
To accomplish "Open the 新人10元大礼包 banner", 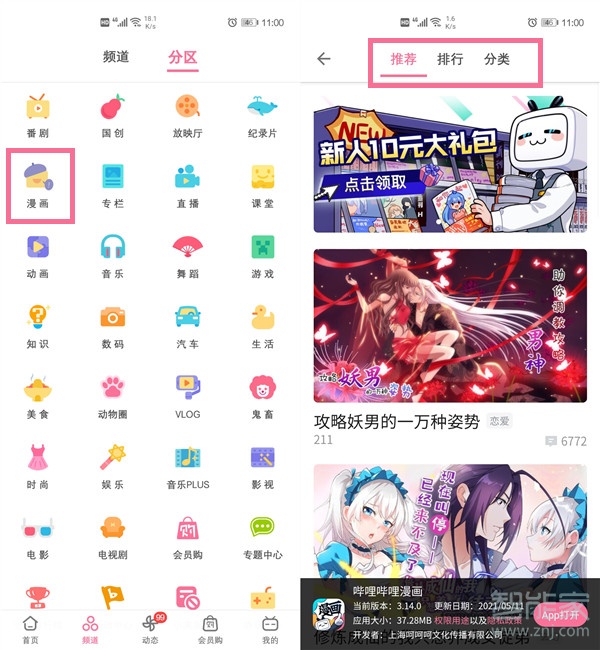I will point(450,165).
